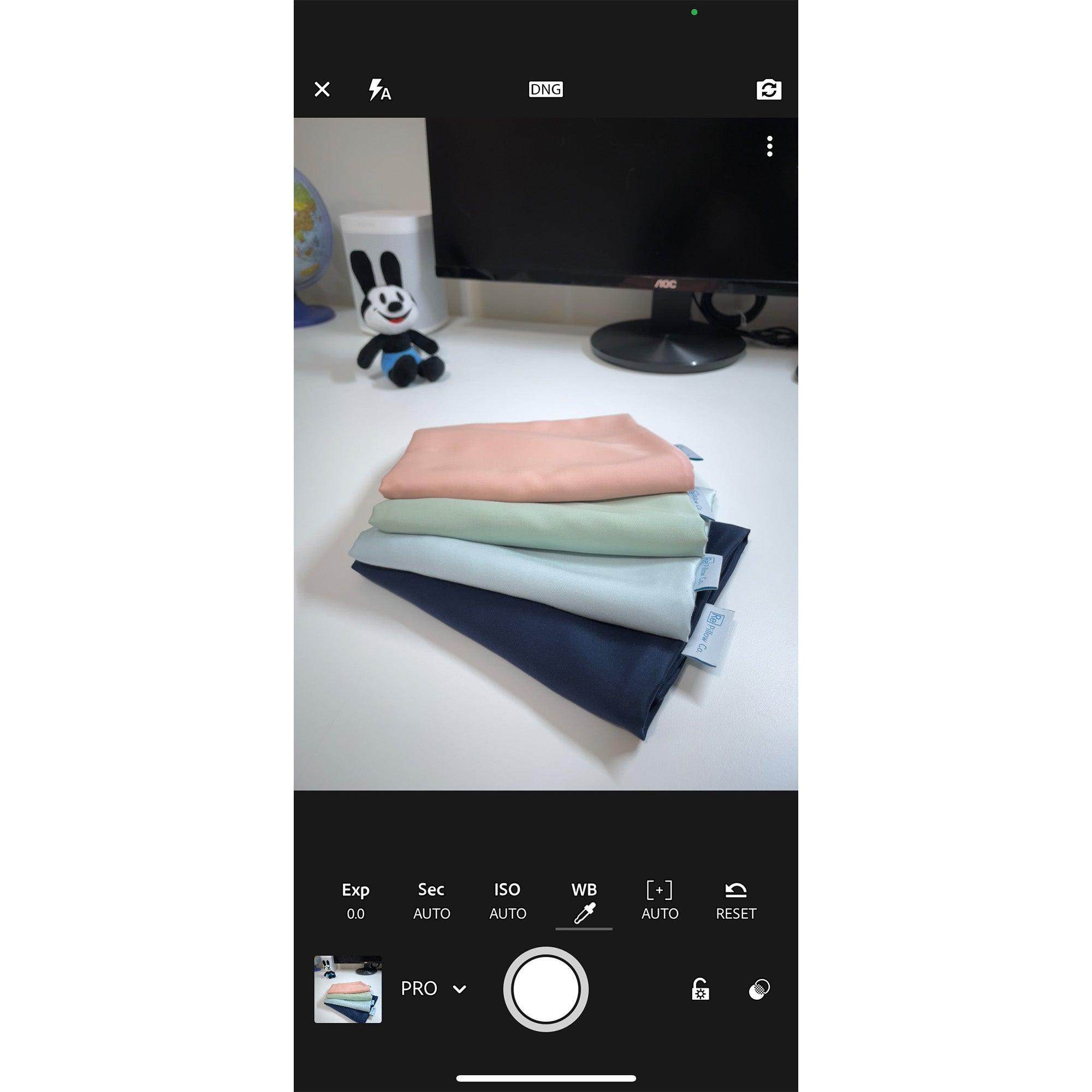The image size is (1092, 1092).
Task: Expand the PRO mode dropdown
Action: point(434,989)
